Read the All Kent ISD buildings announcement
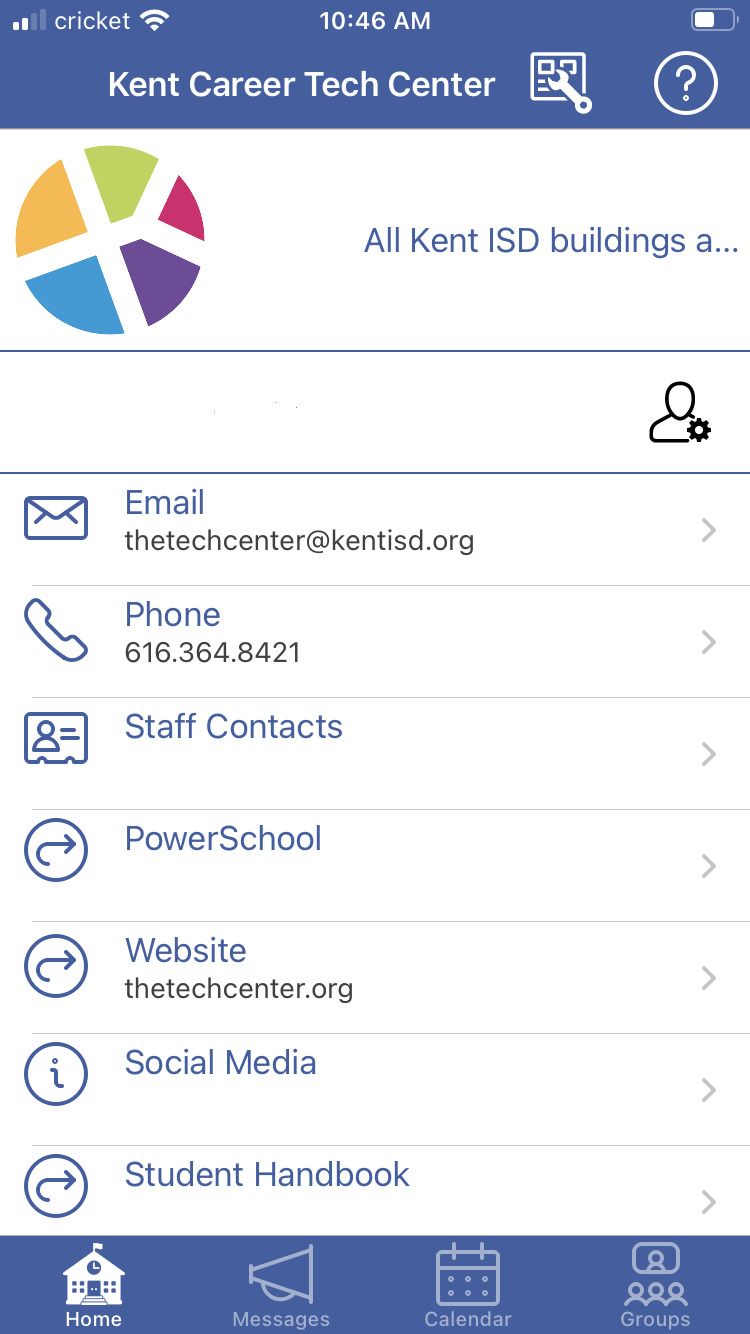Image resolution: width=750 pixels, height=1334 pixels. pyautogui.click(x=550, y=241)
